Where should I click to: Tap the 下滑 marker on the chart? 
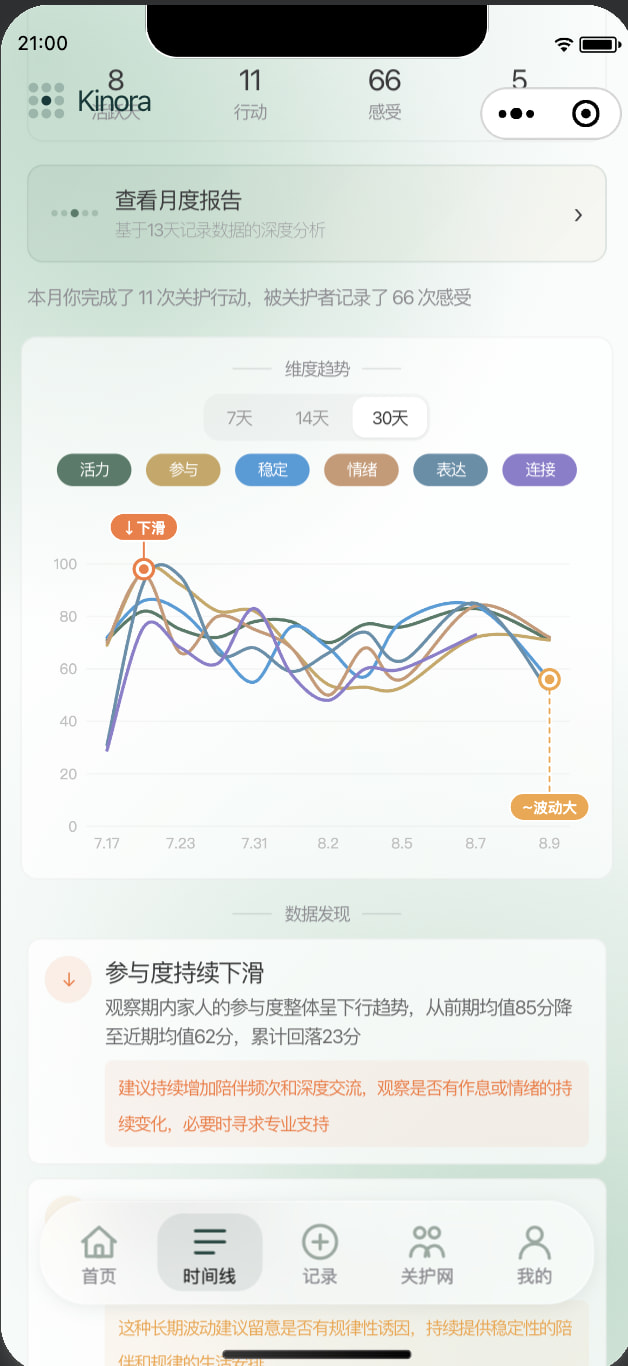(144, 527)
